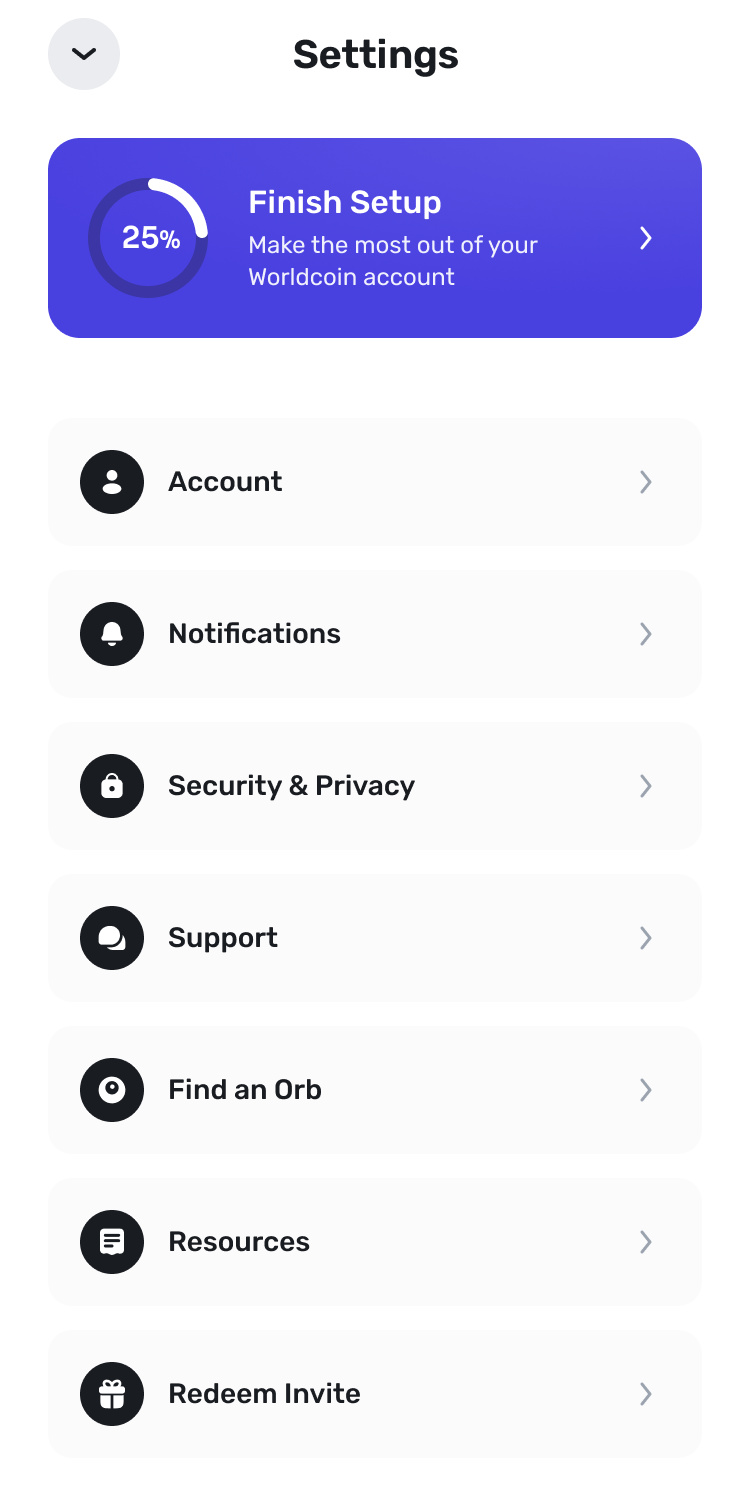The width and height of the screenshot is (751, 1508).
Task: Click the Resources row chevron arrow
Action: point(646,1242)
